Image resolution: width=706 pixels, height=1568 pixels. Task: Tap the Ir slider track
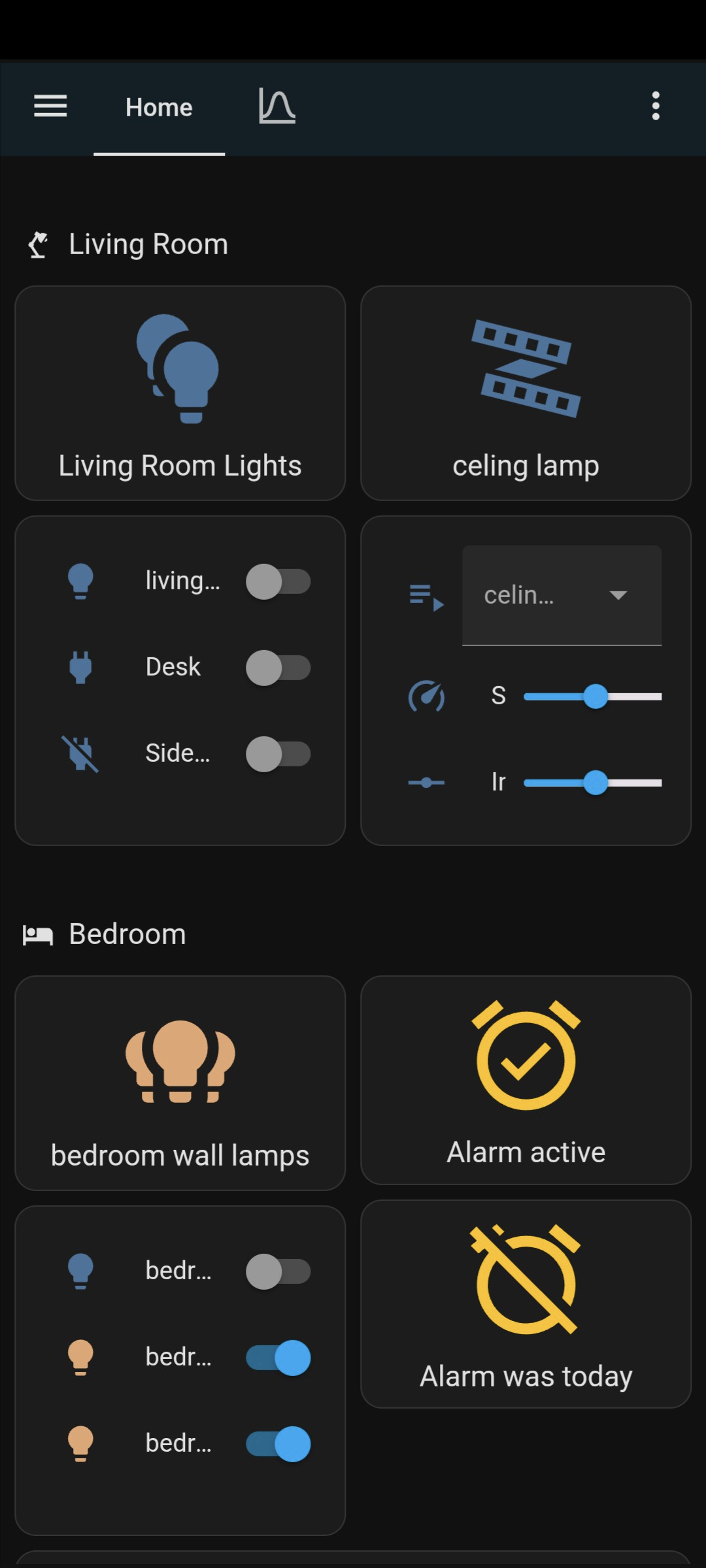coord(592,783)
